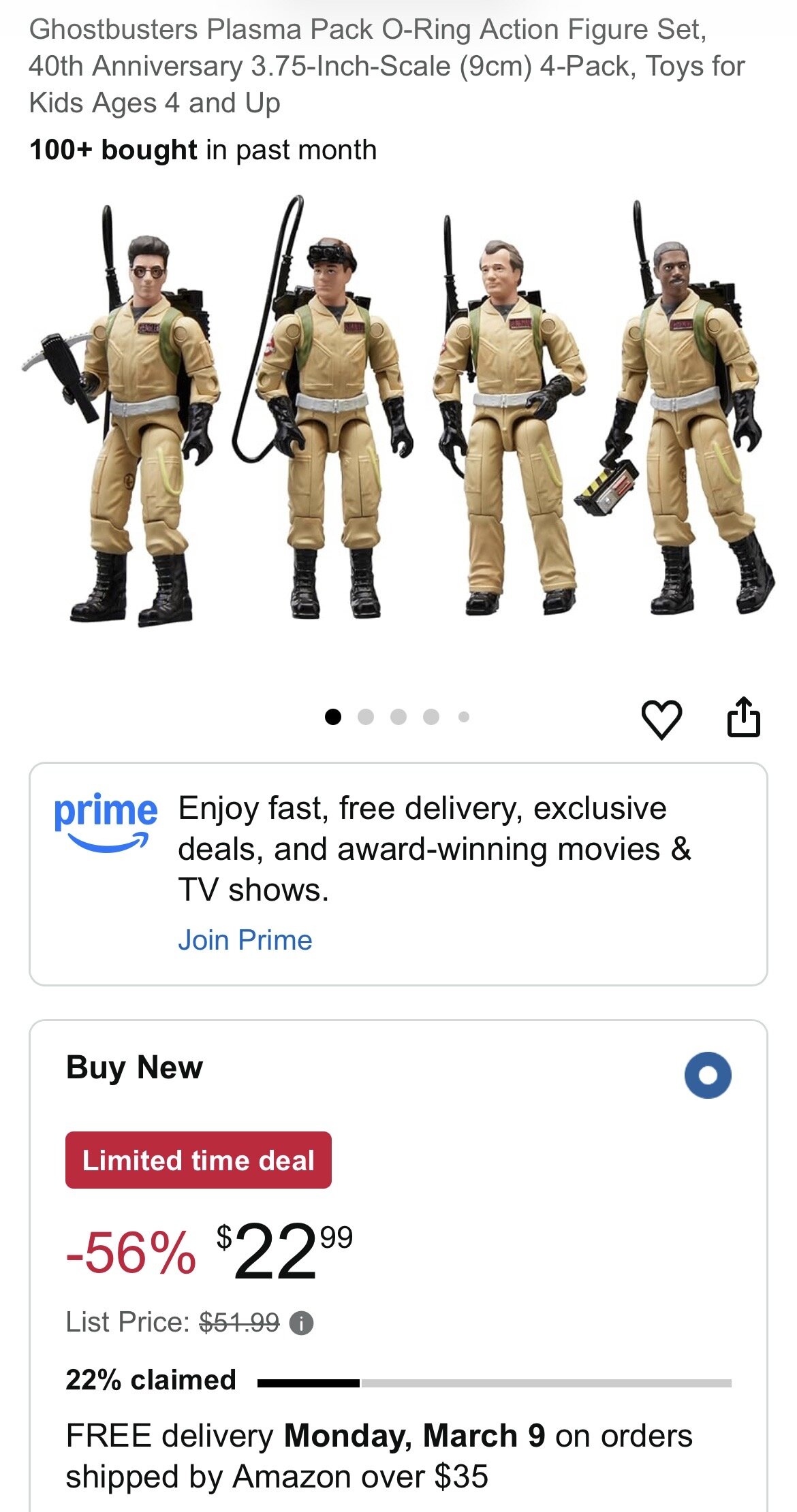Show List Price info details
The image size is (797, 1512).
point(301,1323)
